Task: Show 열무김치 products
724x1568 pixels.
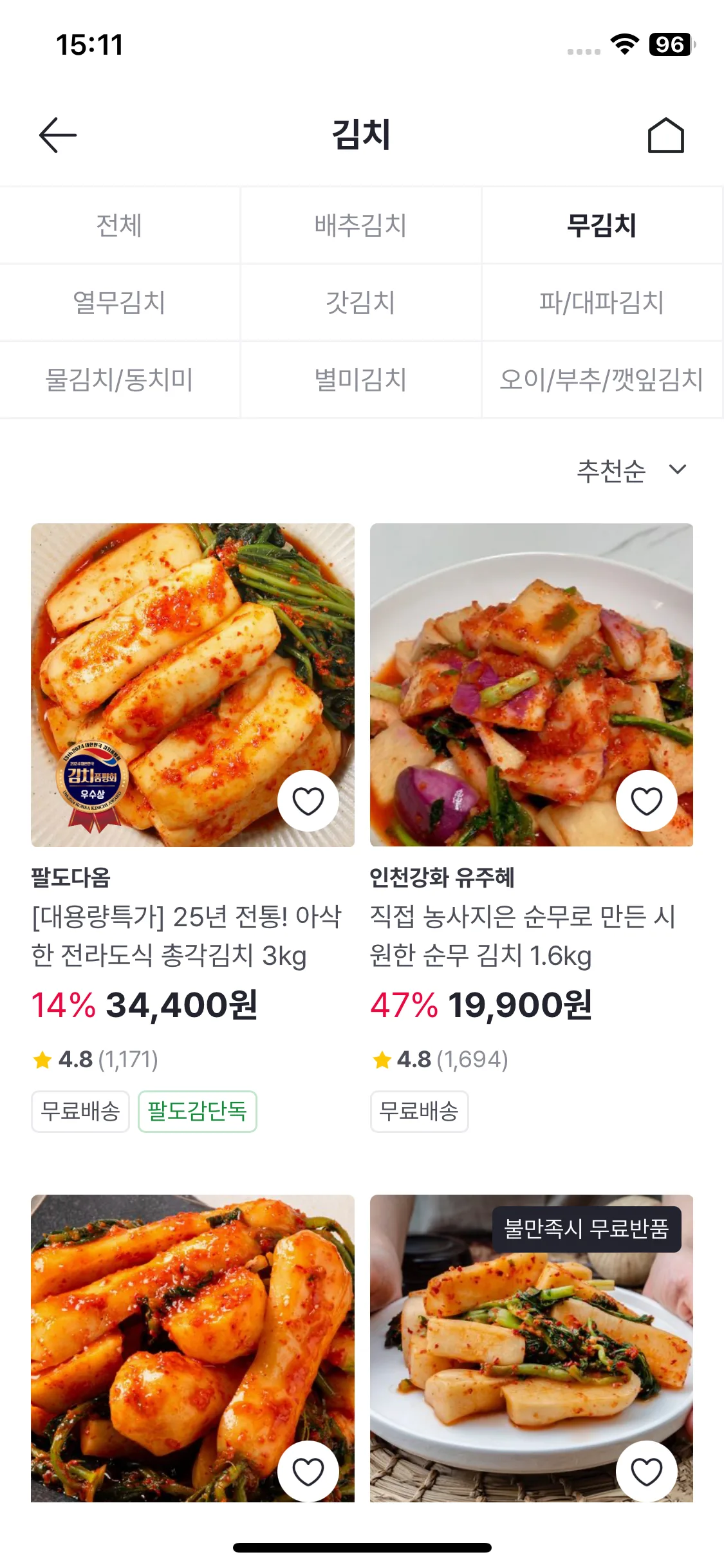Action: pos(119,303)
